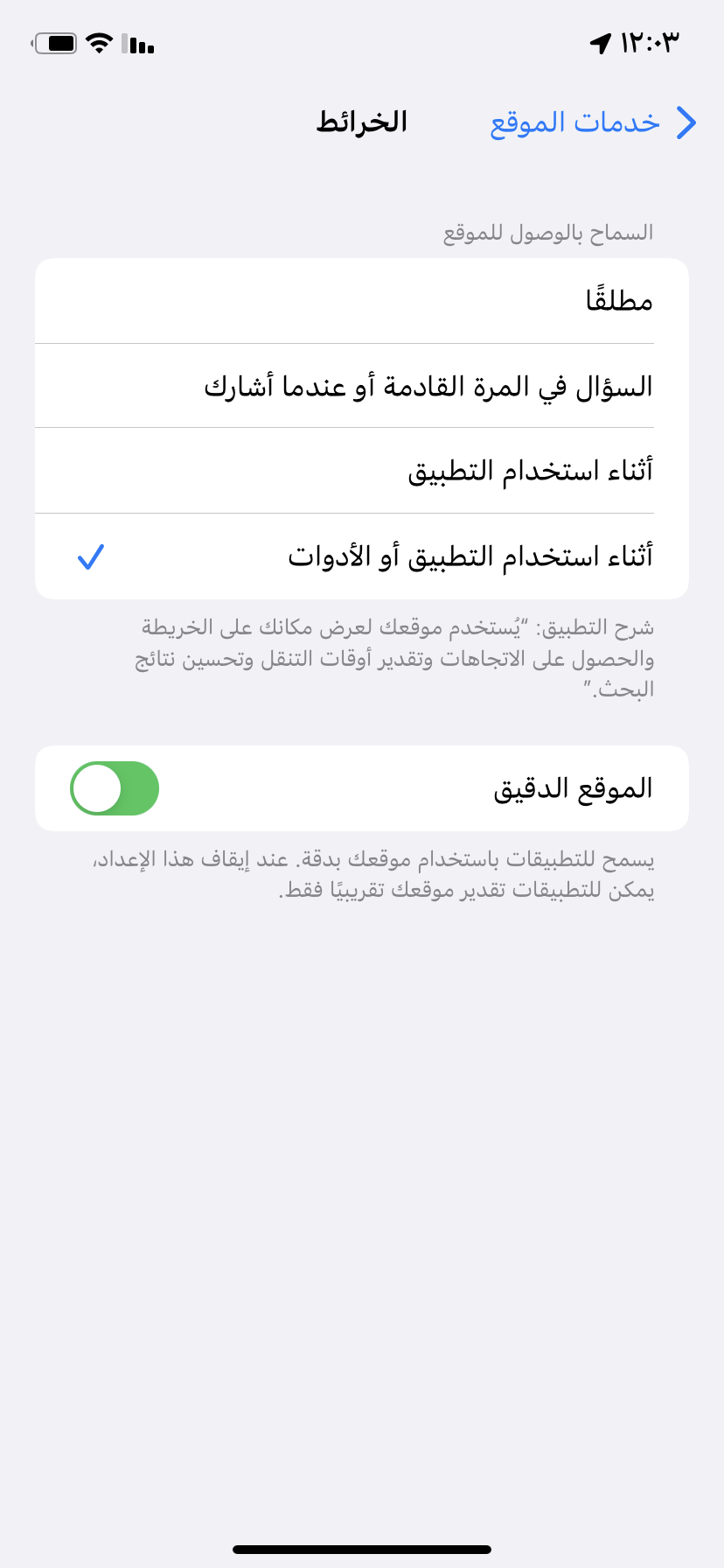Select أثناء استخدام التطبيق option
The width and height of the screenshot is (724, 1568).
point(362,471)
